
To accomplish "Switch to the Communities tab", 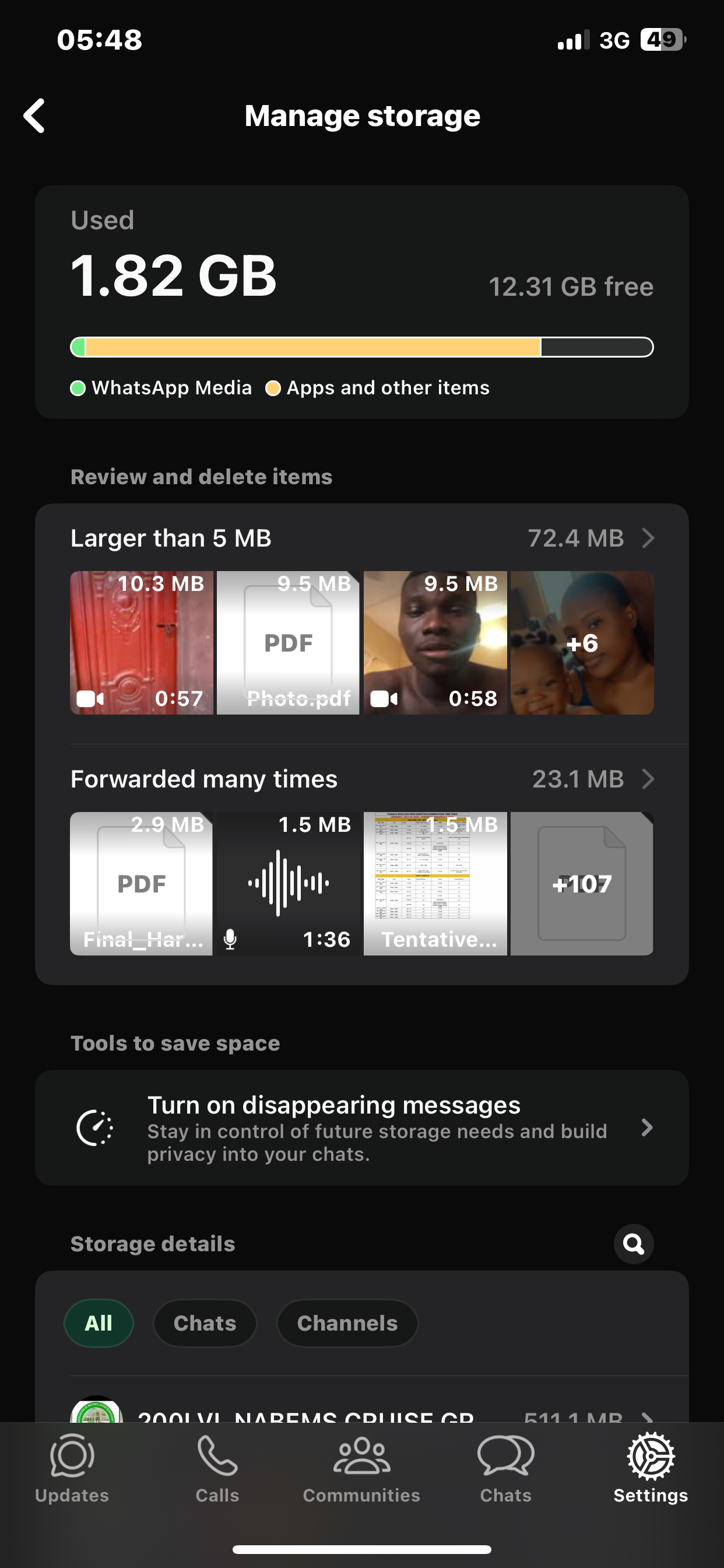I will point(361,1468).
